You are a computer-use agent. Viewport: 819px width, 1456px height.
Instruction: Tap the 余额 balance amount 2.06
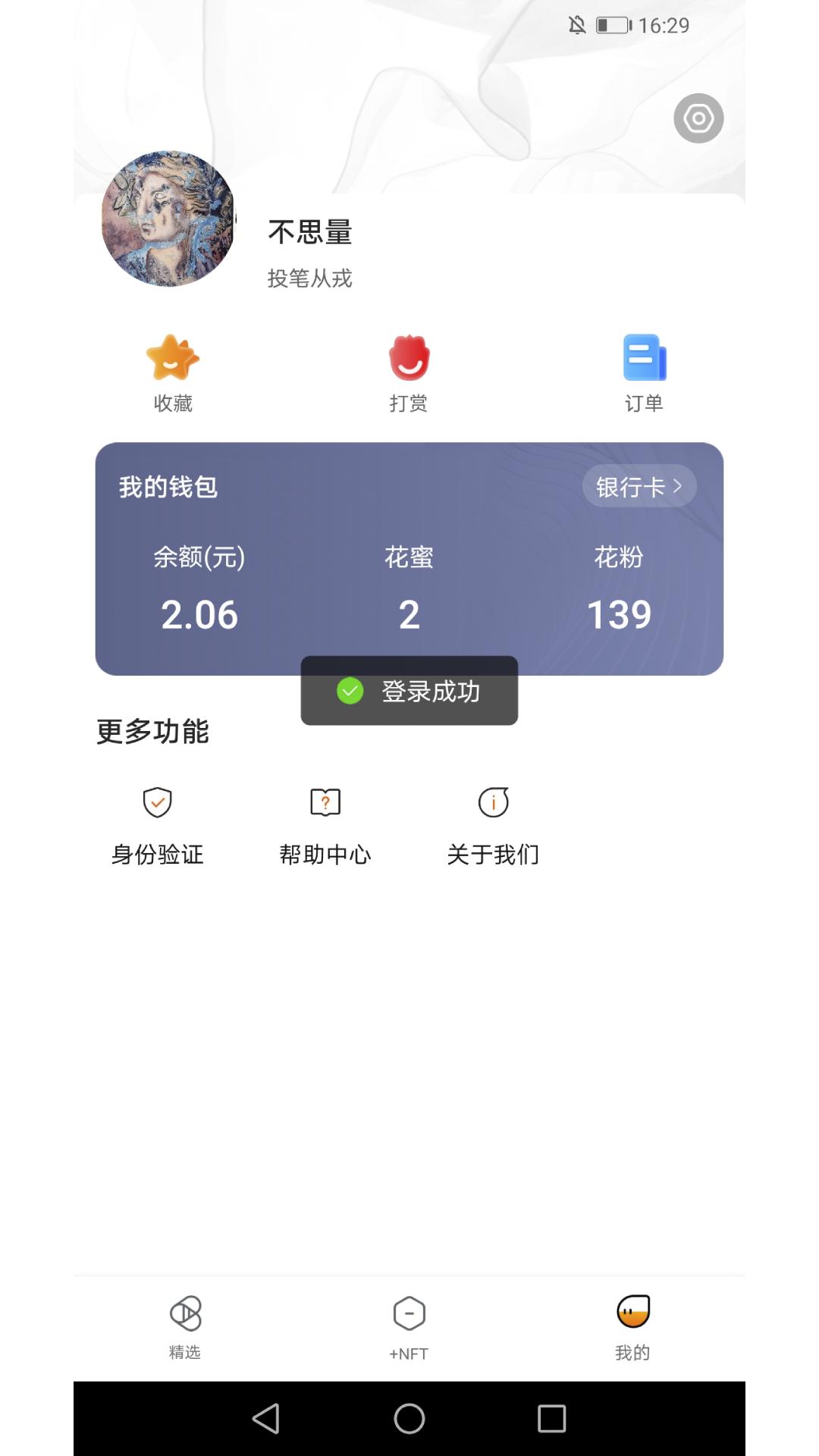tap(199, 614)
